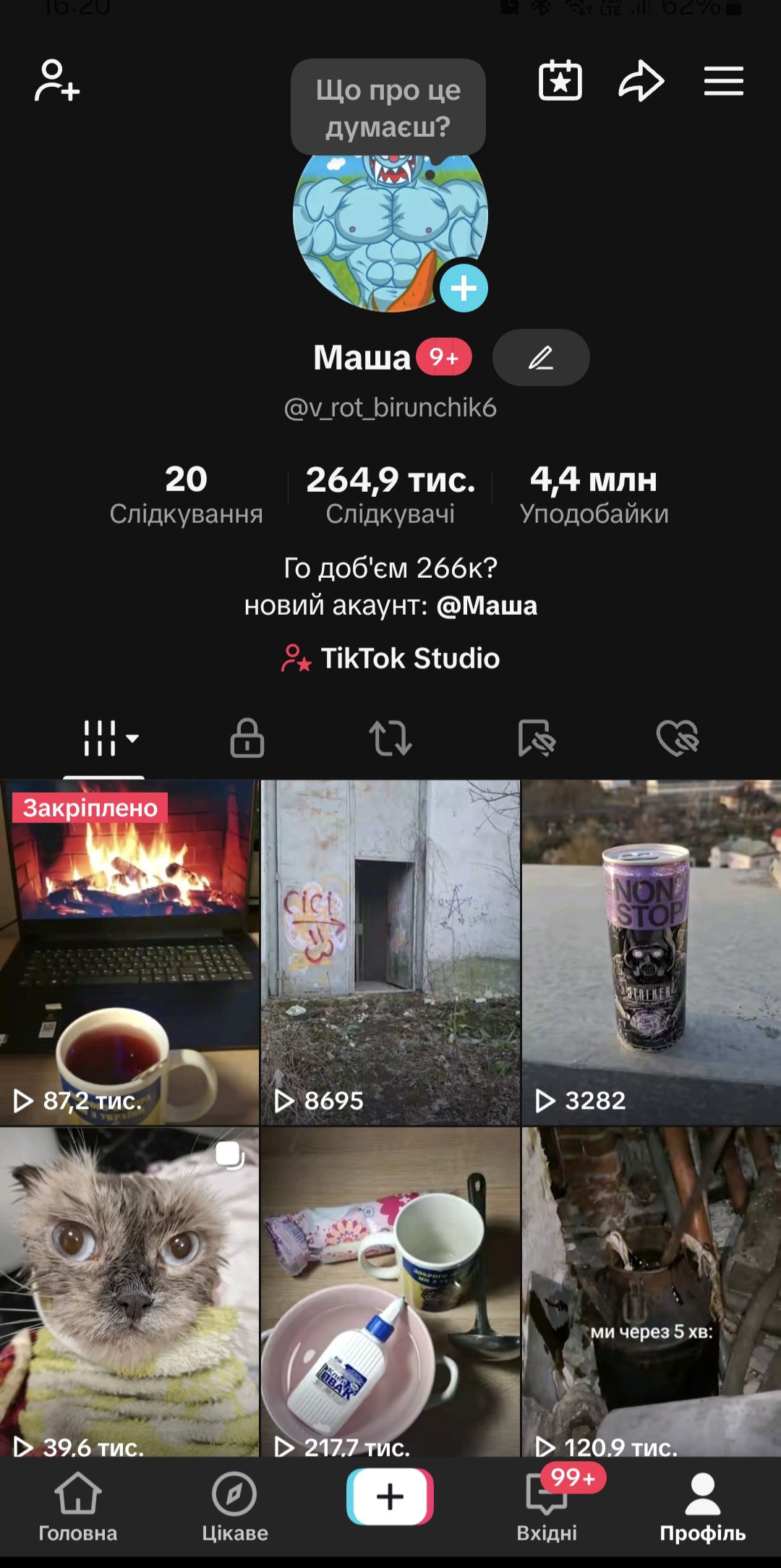Image resolution: width=781 pixels, height=1568 pixels.
Task: Open the calendar star icon
Action: click(x=560, y=80)
